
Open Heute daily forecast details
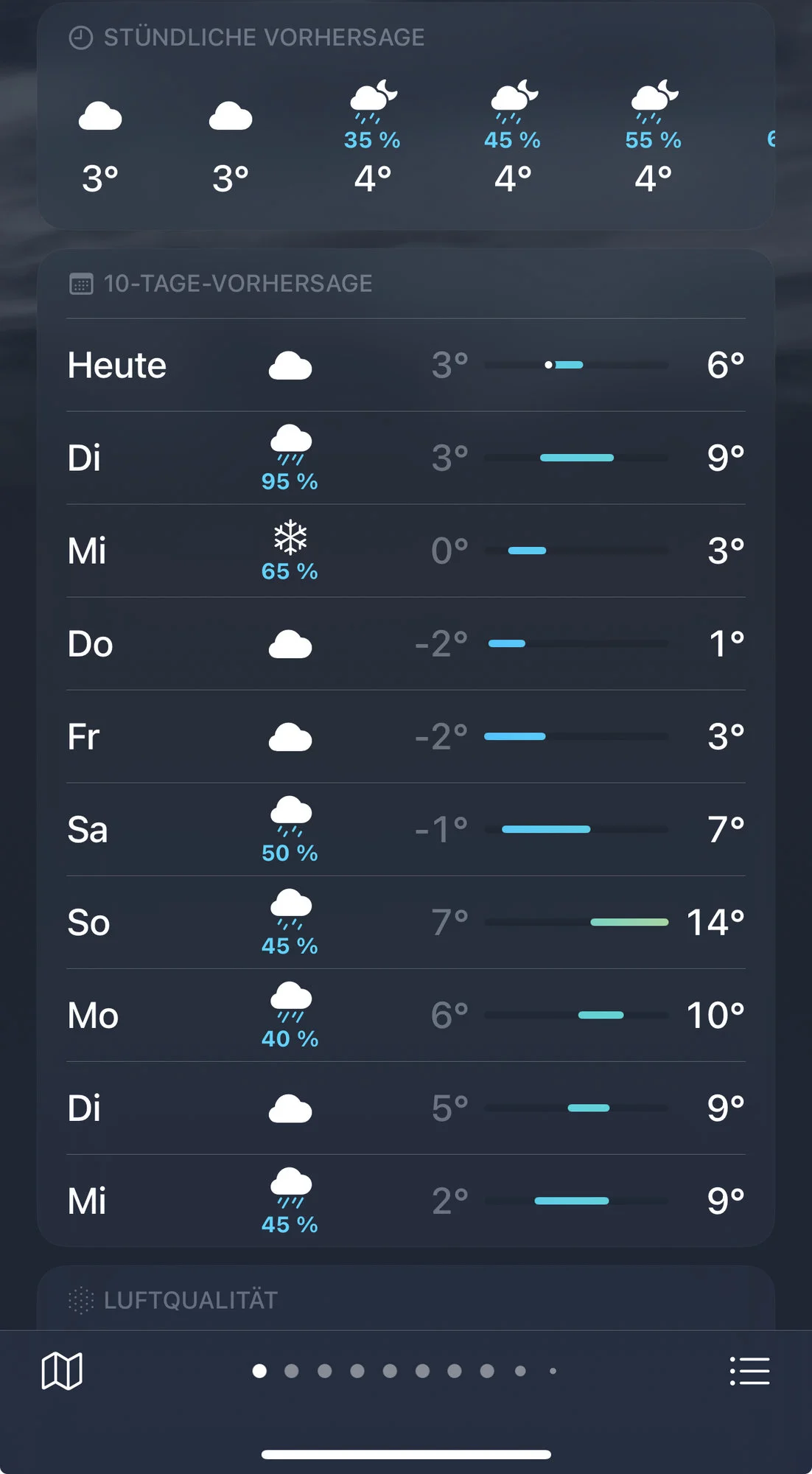click(x=406, y=365)
